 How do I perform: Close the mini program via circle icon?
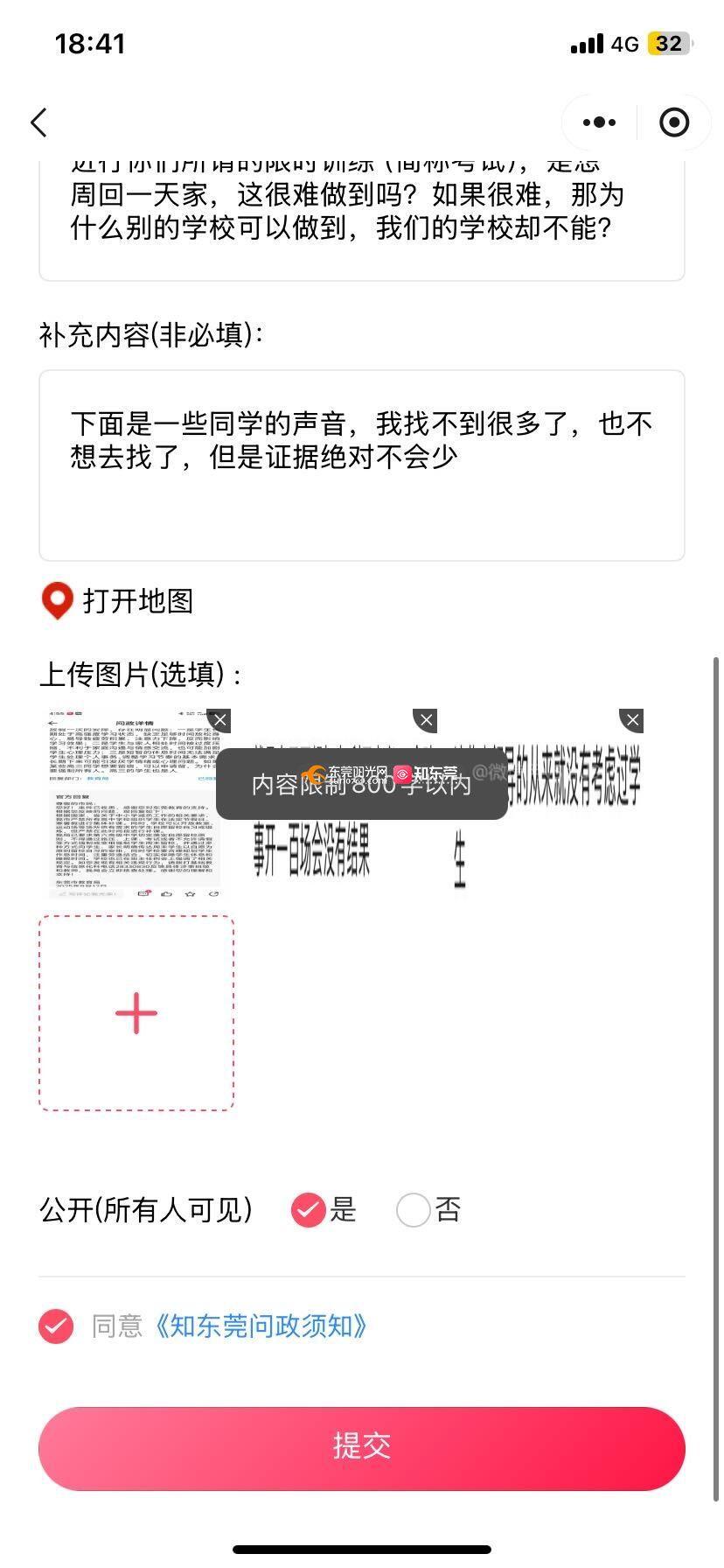pyautogui.click(x=673, y=122)
